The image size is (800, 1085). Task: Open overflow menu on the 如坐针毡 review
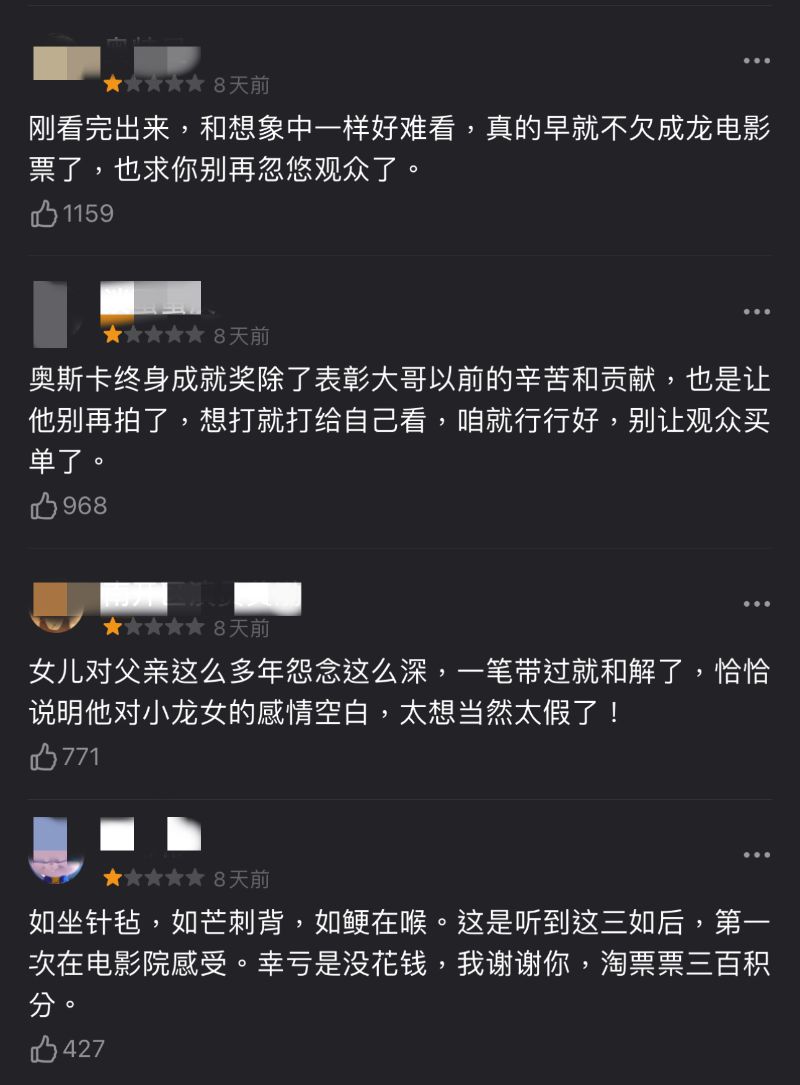756,856
